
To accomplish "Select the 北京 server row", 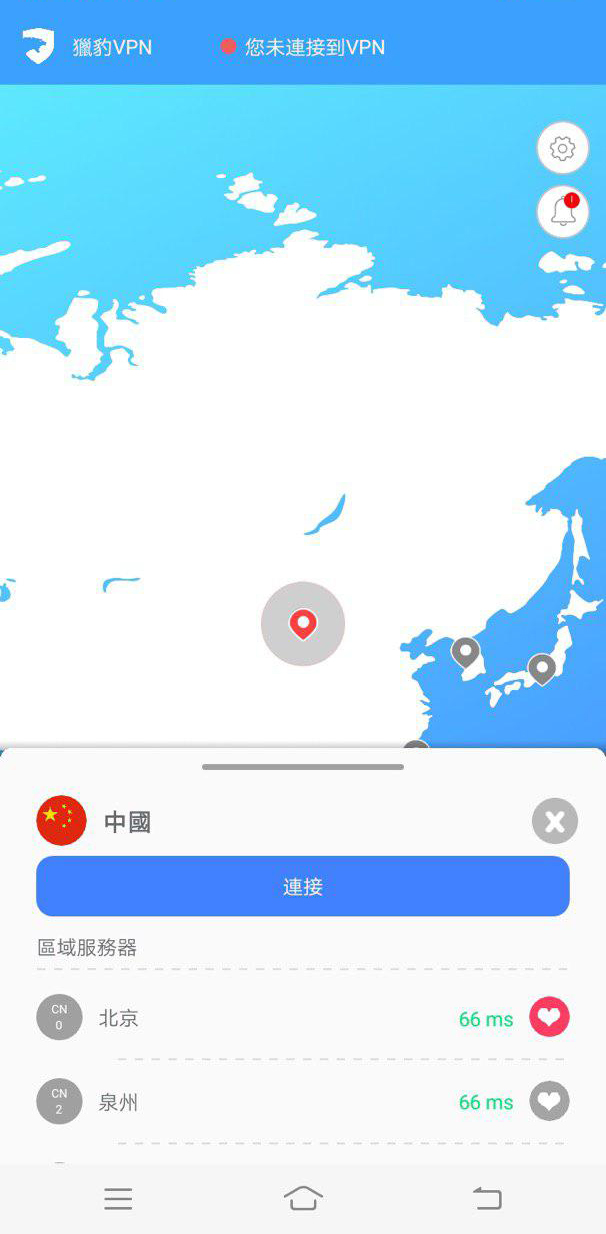I will pyautogui.click(x=303, y=1018).
